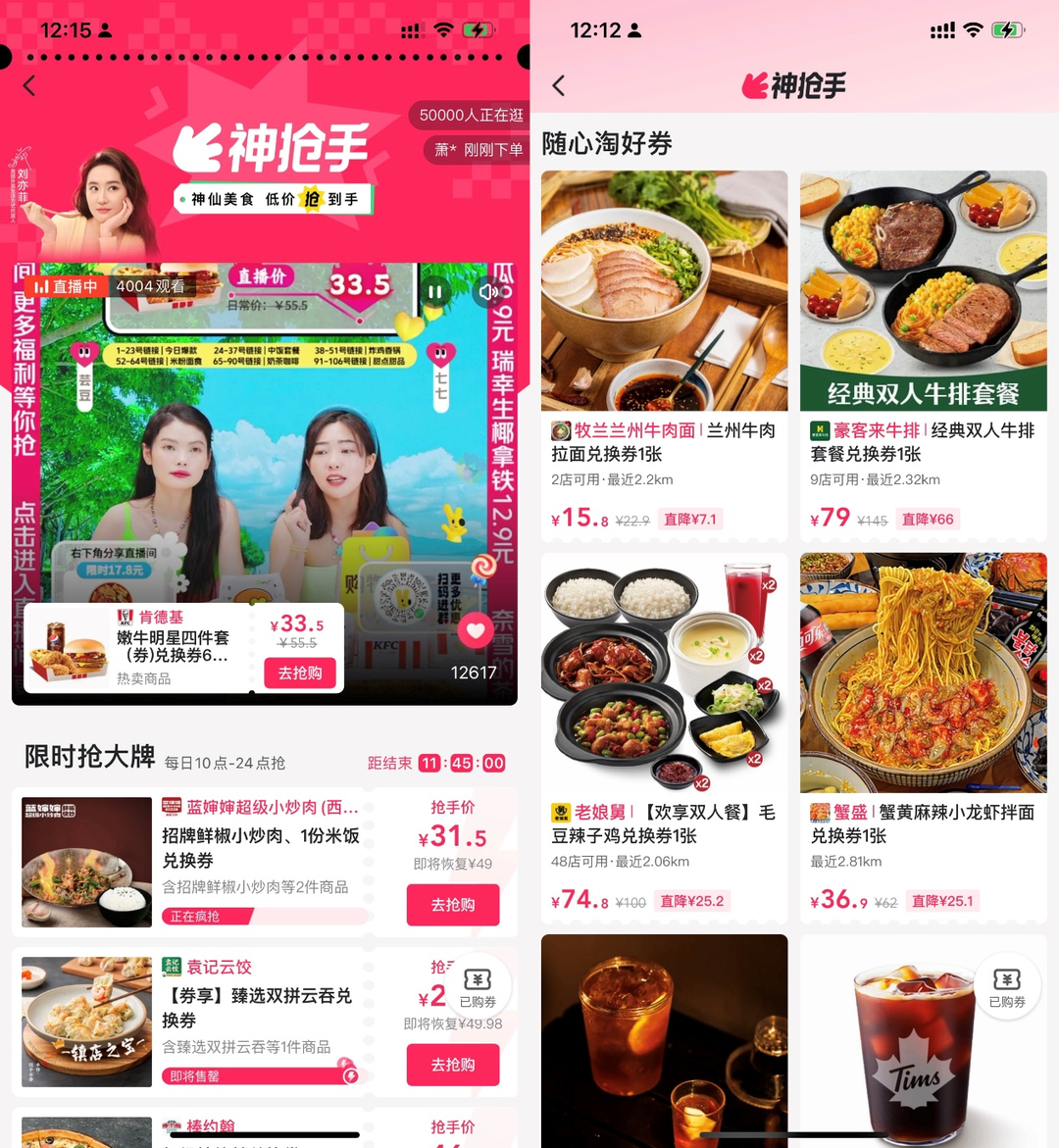Open the 牧兰兰州牛肉面 拉面 coupon card
This screenshot has width=1059, height=1148.
click(x=664, y=353)
